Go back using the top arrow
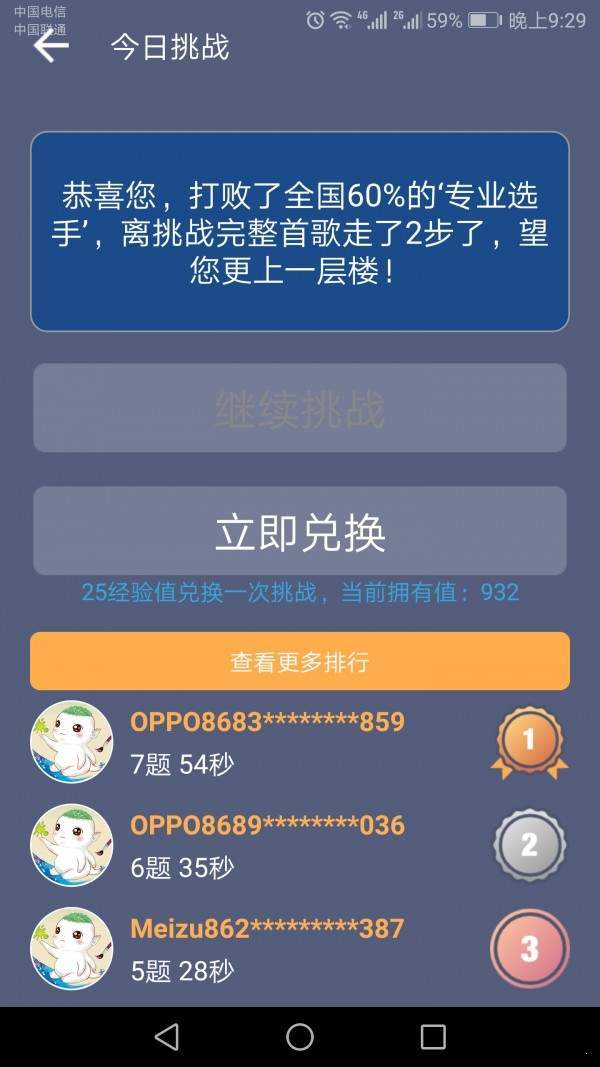The width and height of the screenshot is (600, 1067). (50, 46)
